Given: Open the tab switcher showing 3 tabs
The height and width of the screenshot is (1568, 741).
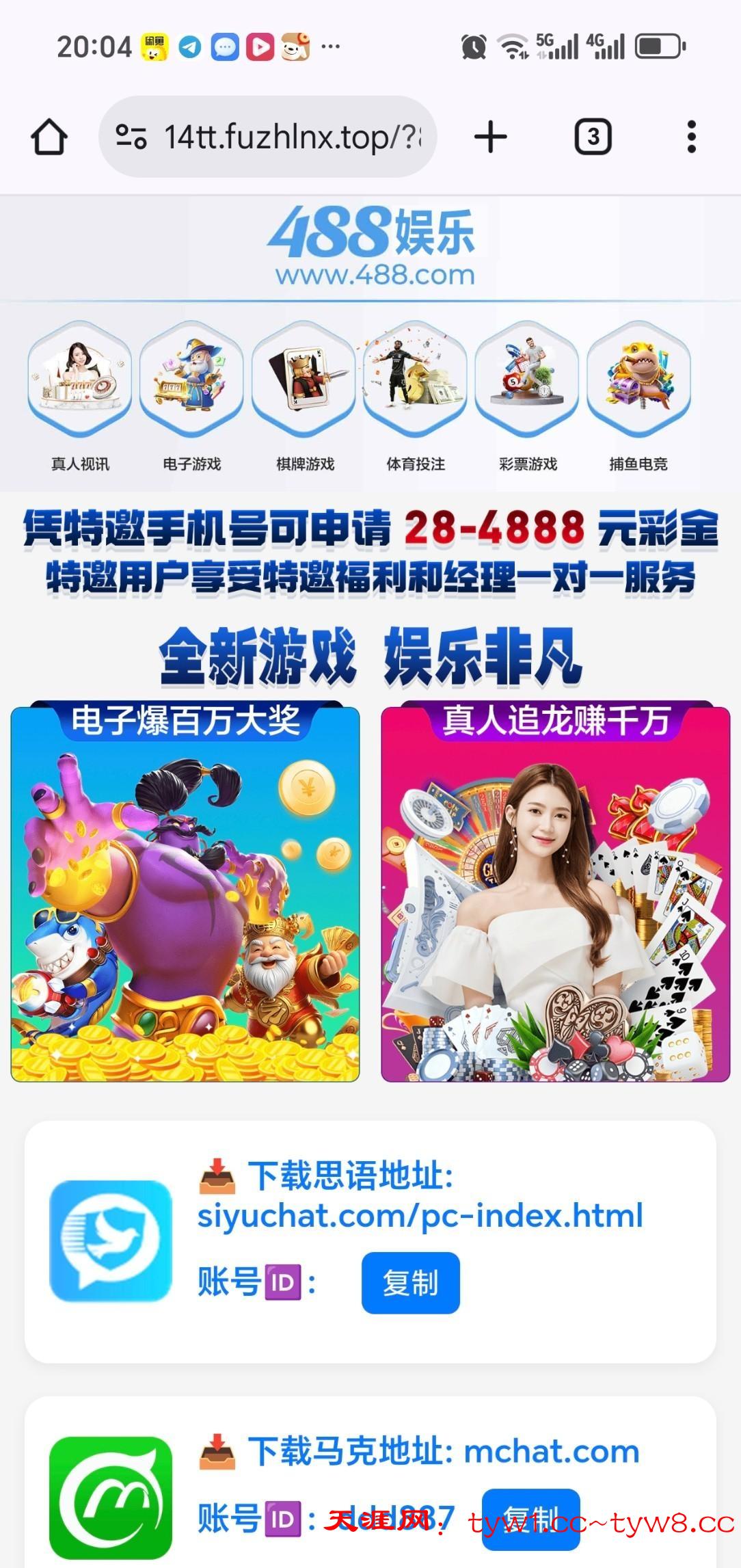Looking at the screenshot, I should click(592, 137).
